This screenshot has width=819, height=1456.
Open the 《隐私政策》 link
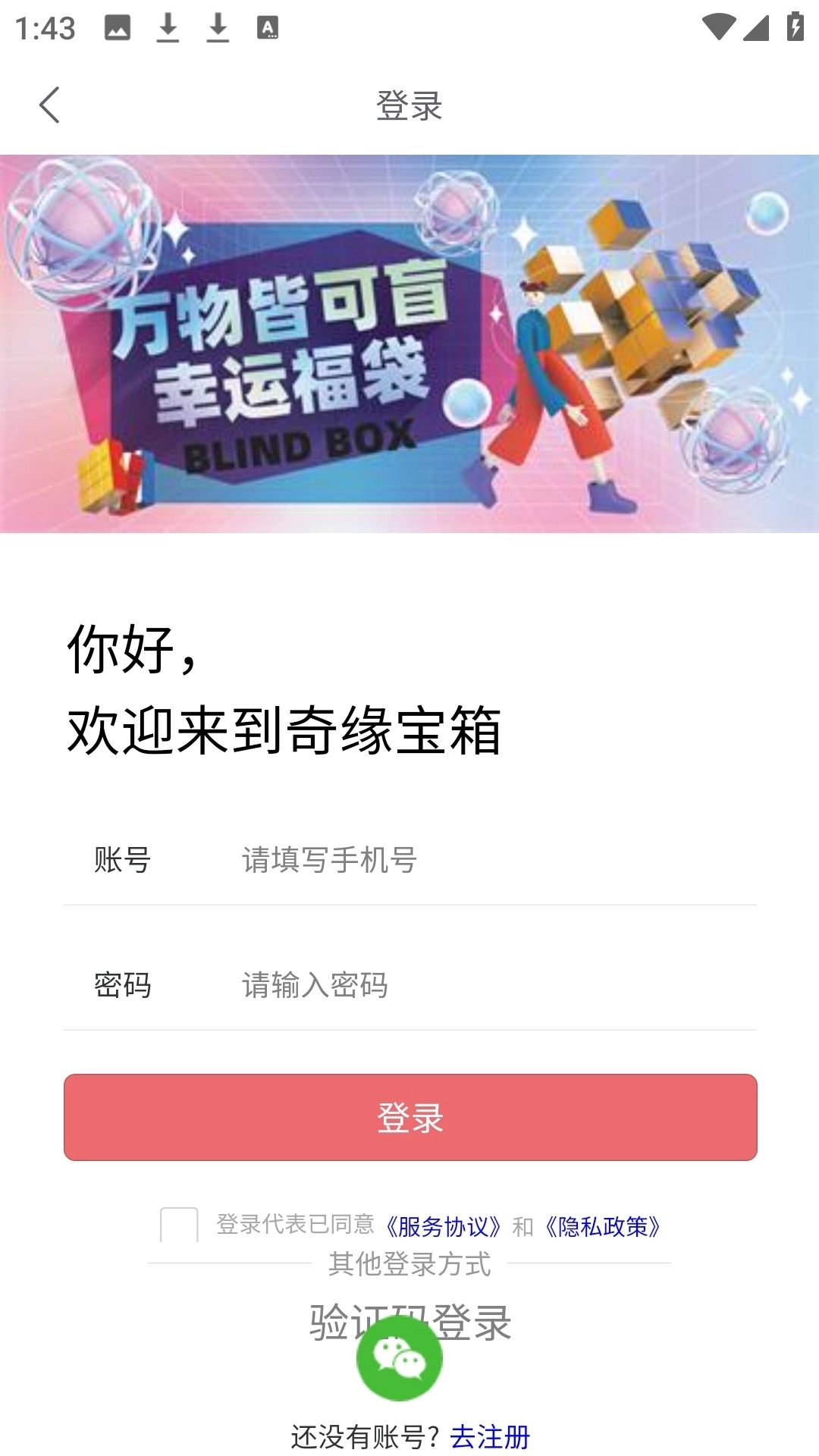point(603,1226)
